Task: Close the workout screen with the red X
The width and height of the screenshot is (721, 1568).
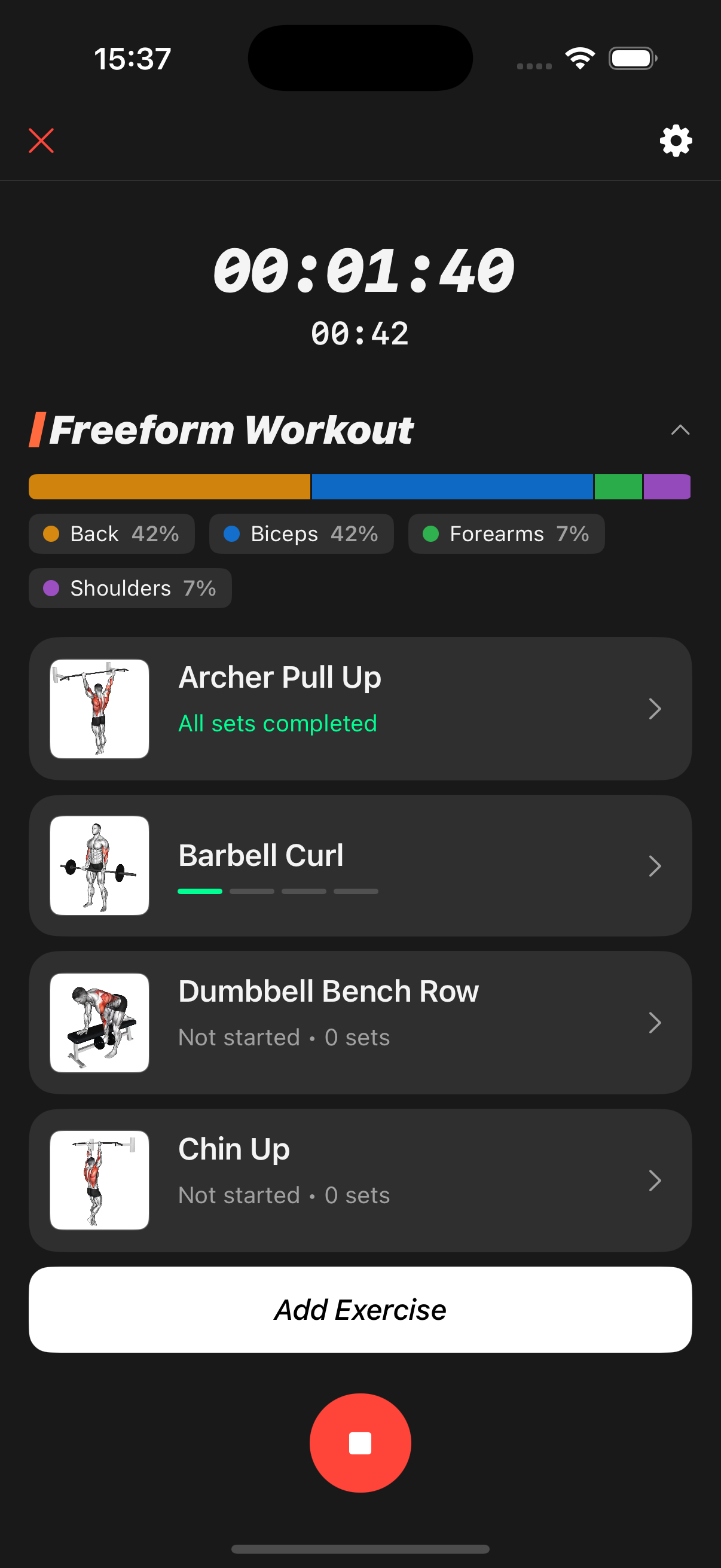Action: pyautogui.click(x=41, y=141)
